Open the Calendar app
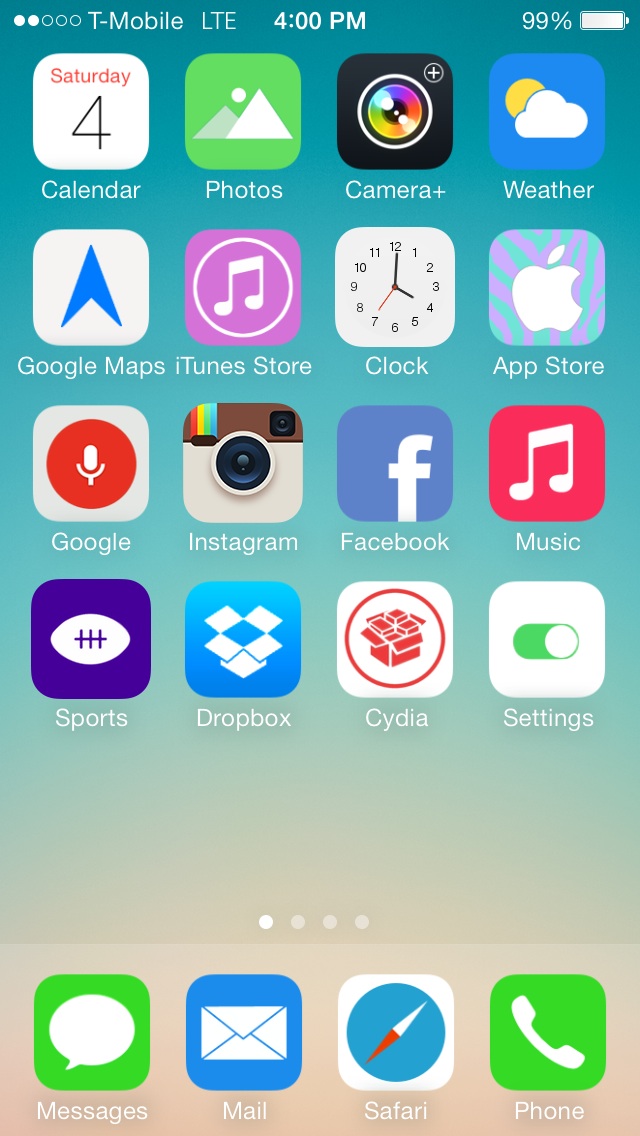Screen dimensions: 640x1136 [x=91, y=112]
